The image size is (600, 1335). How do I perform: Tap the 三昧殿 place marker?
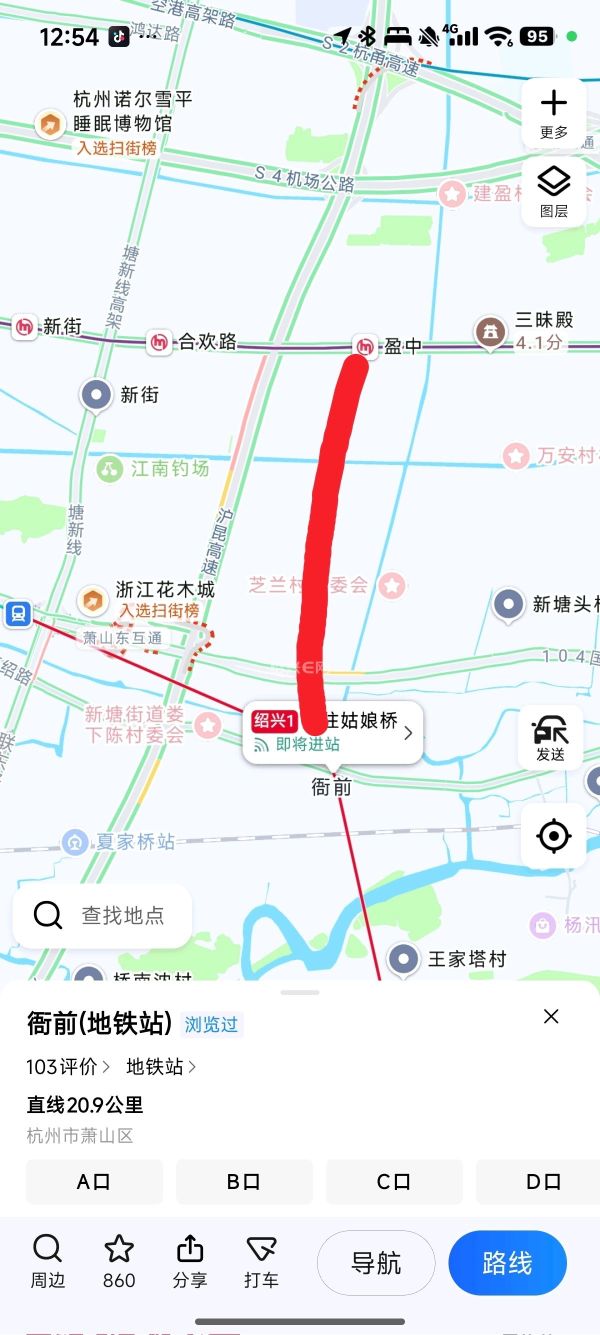point(490,332)
